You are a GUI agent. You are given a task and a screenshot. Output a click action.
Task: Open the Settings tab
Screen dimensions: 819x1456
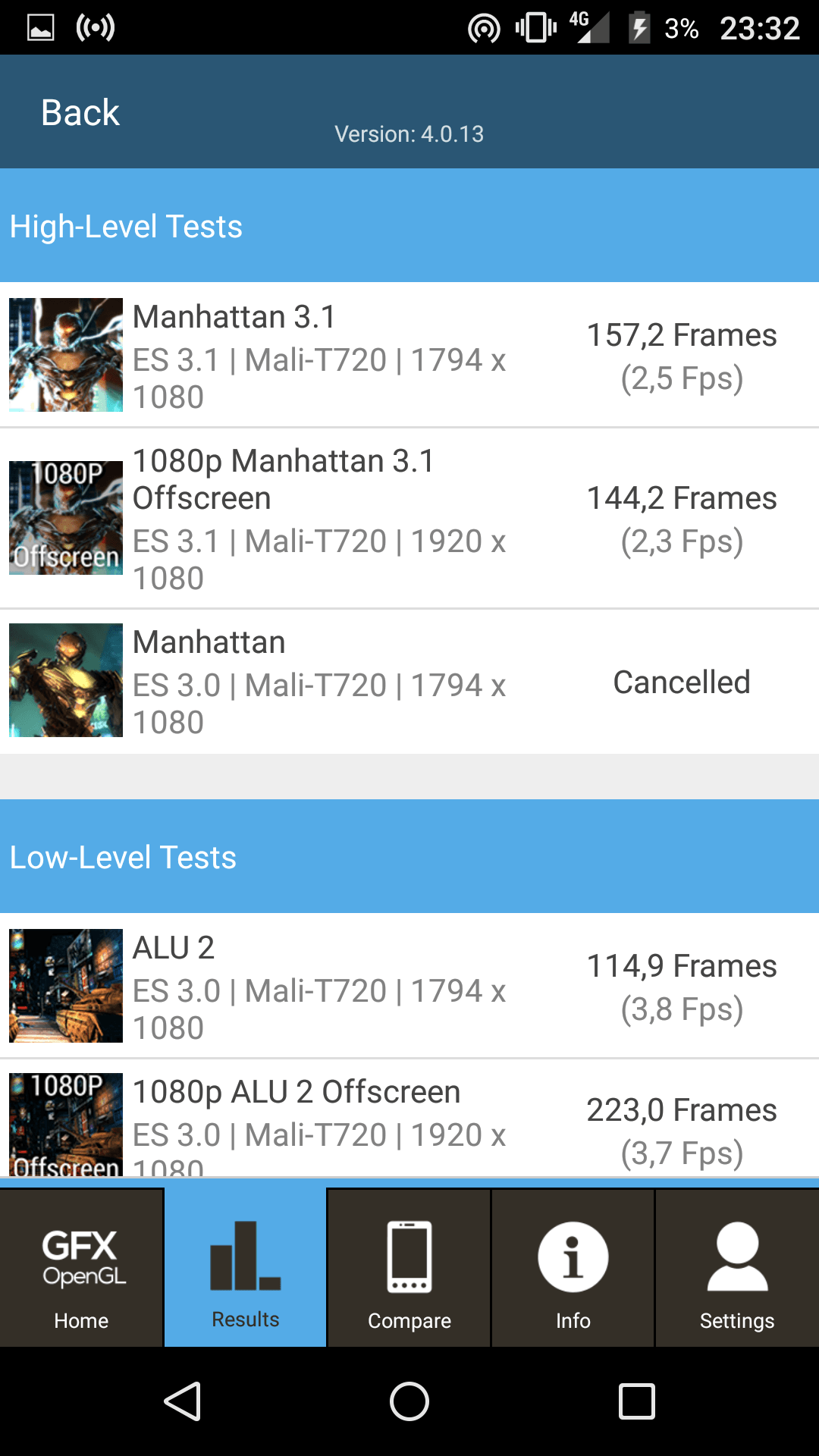[x=737, y=1267]
